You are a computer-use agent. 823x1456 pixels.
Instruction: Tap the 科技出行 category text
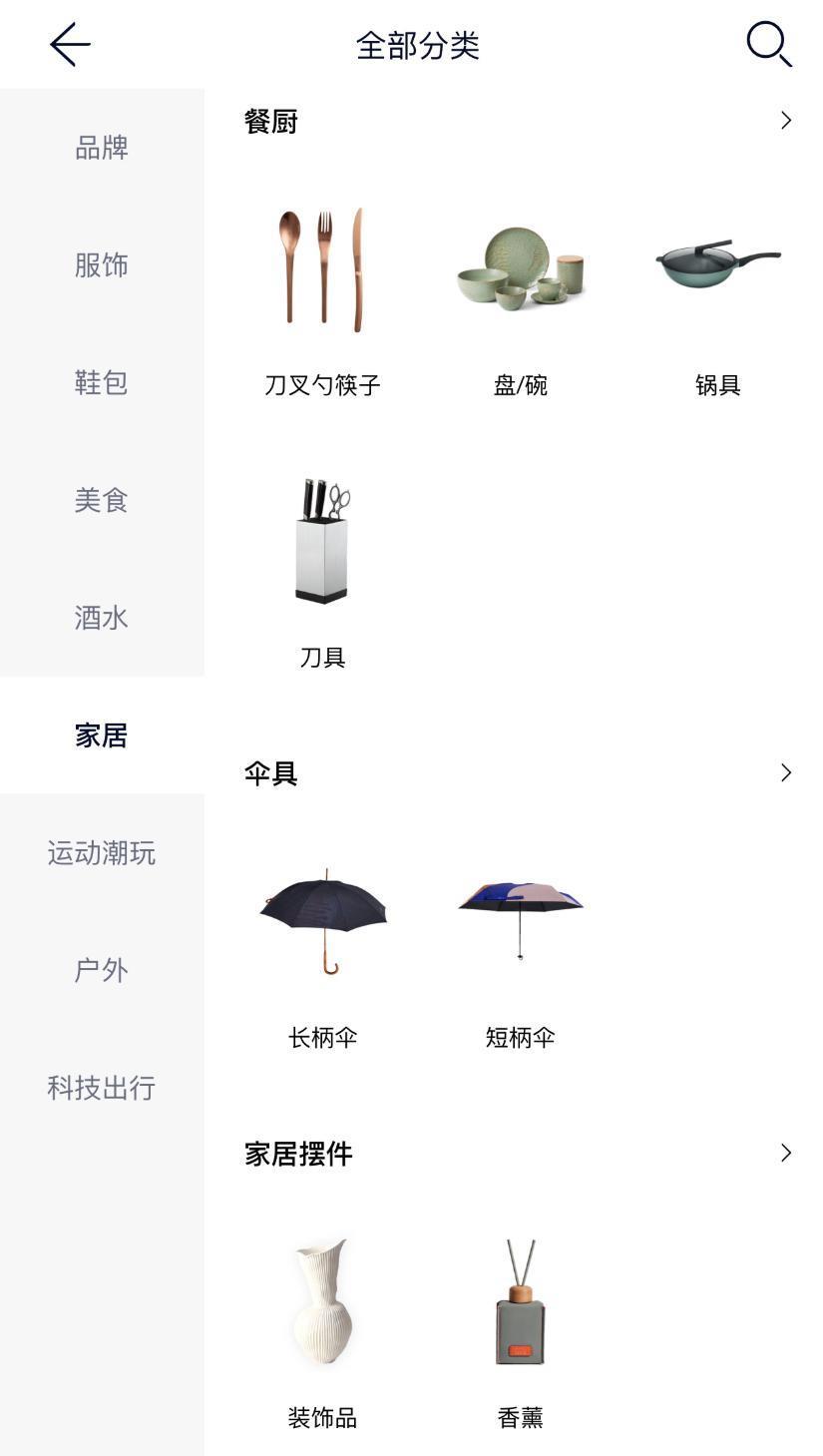100,1088
